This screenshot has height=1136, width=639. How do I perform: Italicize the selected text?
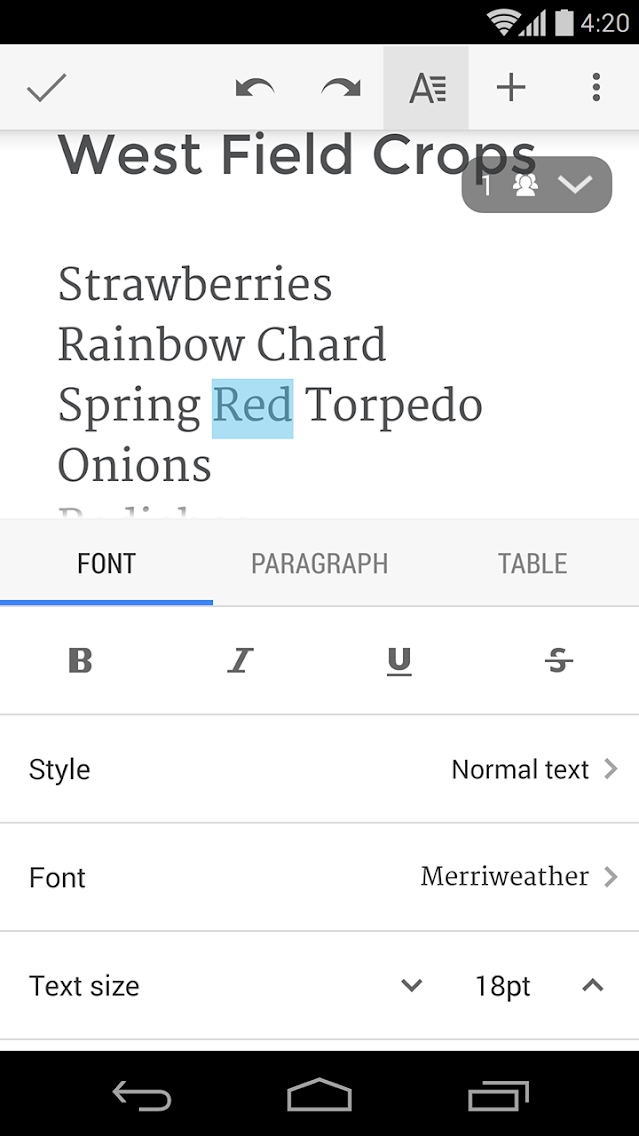tap(240, 660)
